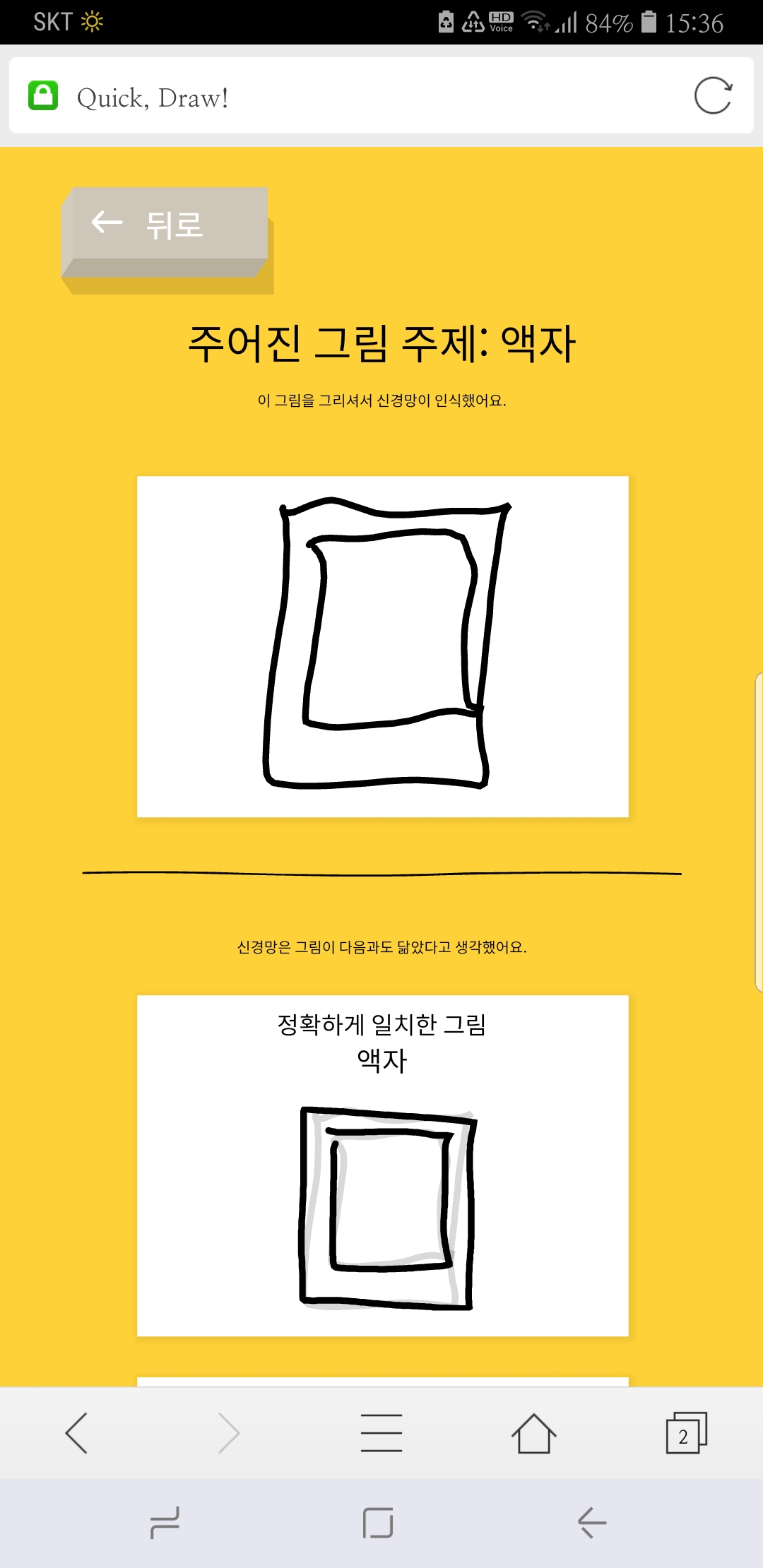Viewport: 763px width, 1568px height.
Task: Go to the phone's home screen
Action: (378, 1523)
